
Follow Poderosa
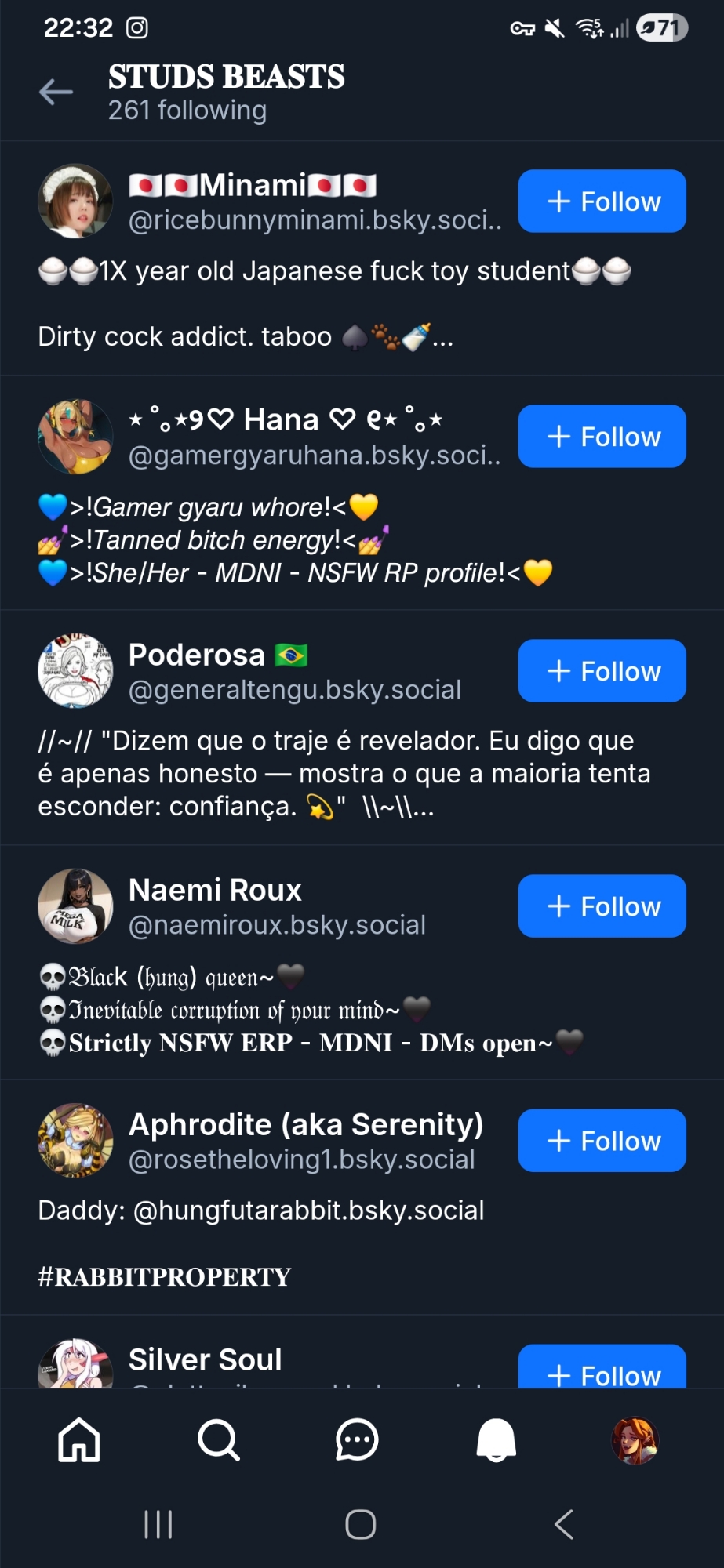pyautogui.click(x=602, y=671)
